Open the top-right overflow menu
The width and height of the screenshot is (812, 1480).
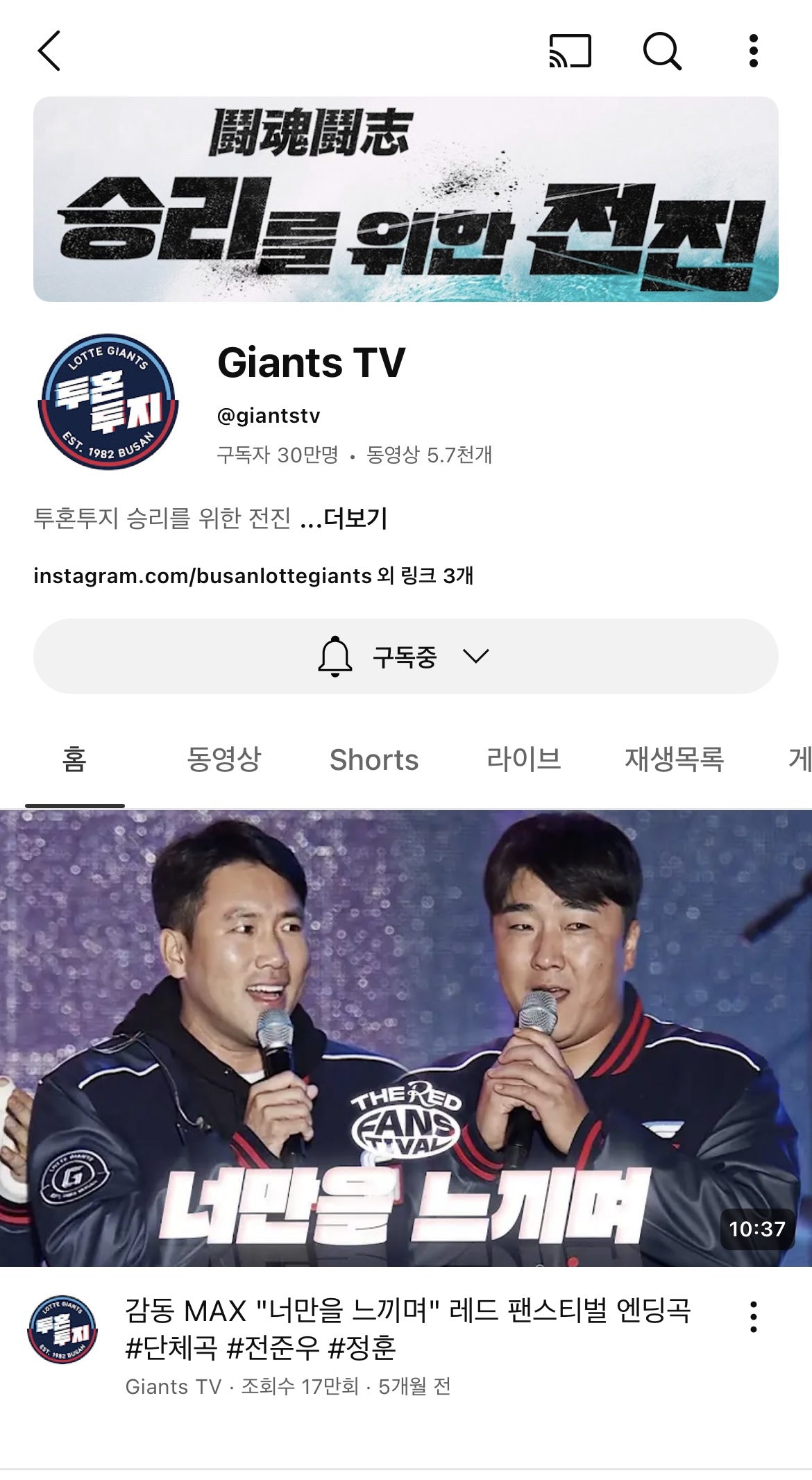click(753, 51)
